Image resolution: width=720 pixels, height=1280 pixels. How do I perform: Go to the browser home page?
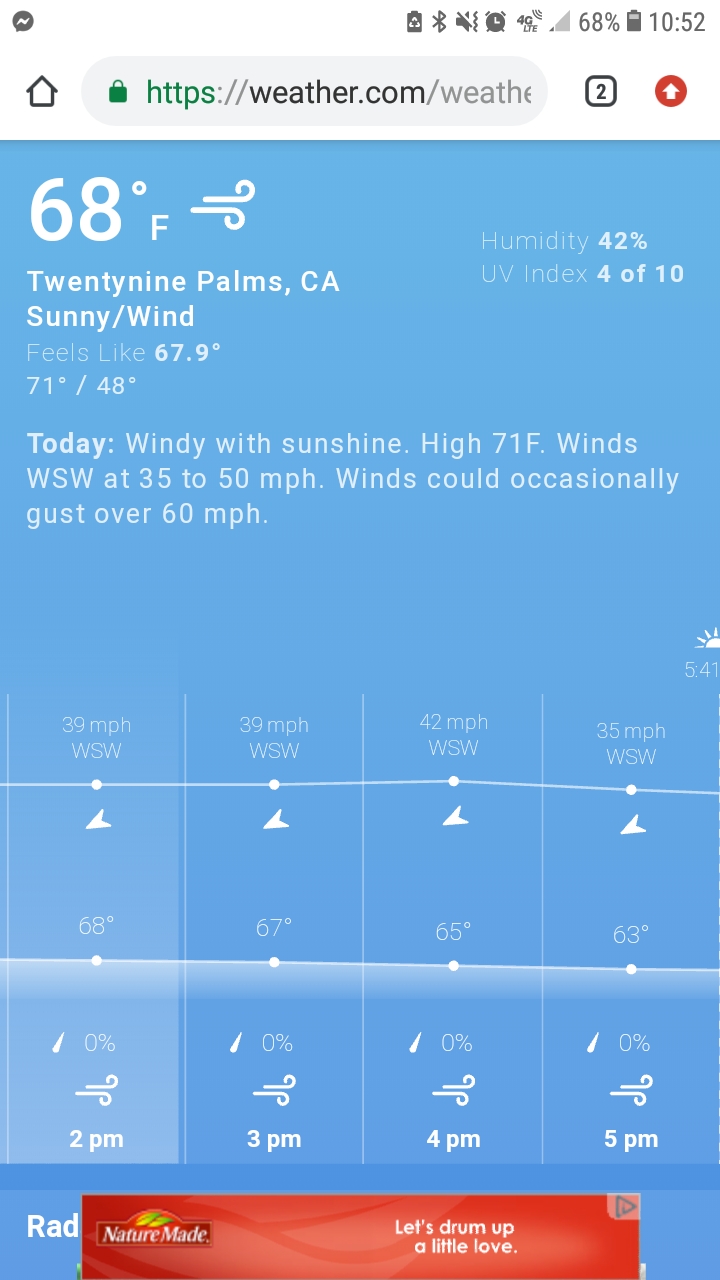[x=41, y=93]
